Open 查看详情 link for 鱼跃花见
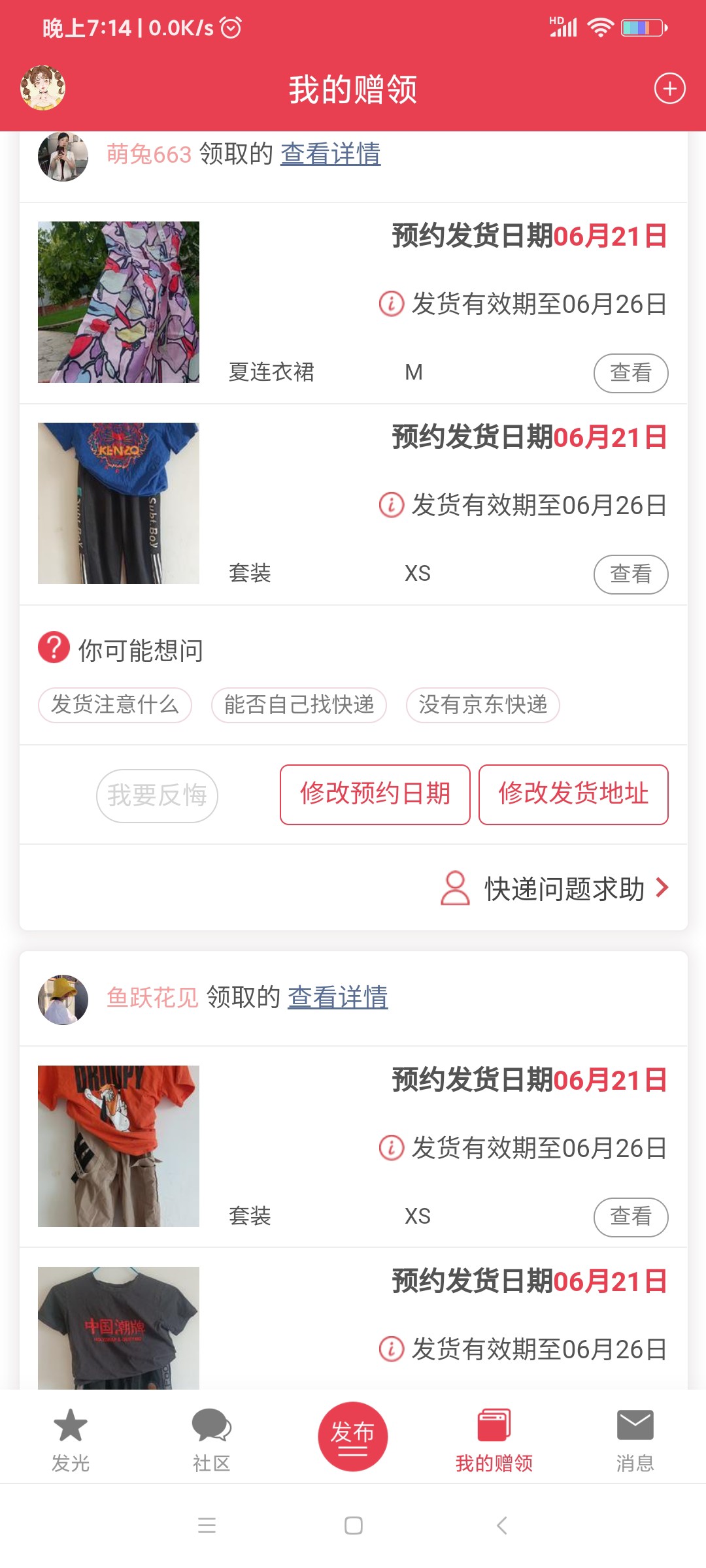706x1568 pixels. 337,998
